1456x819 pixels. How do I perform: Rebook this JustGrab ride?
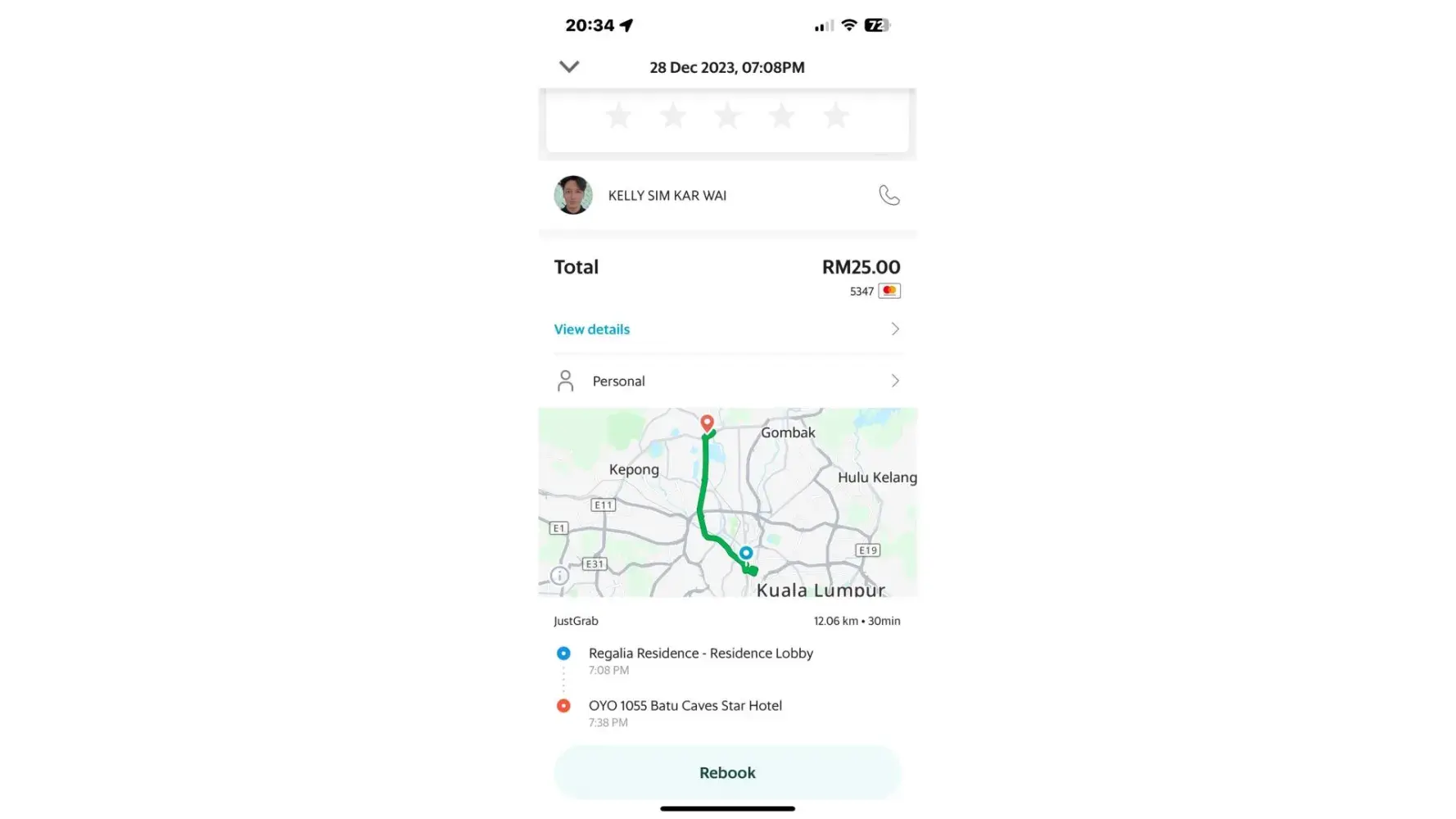(x=727, y=772)
